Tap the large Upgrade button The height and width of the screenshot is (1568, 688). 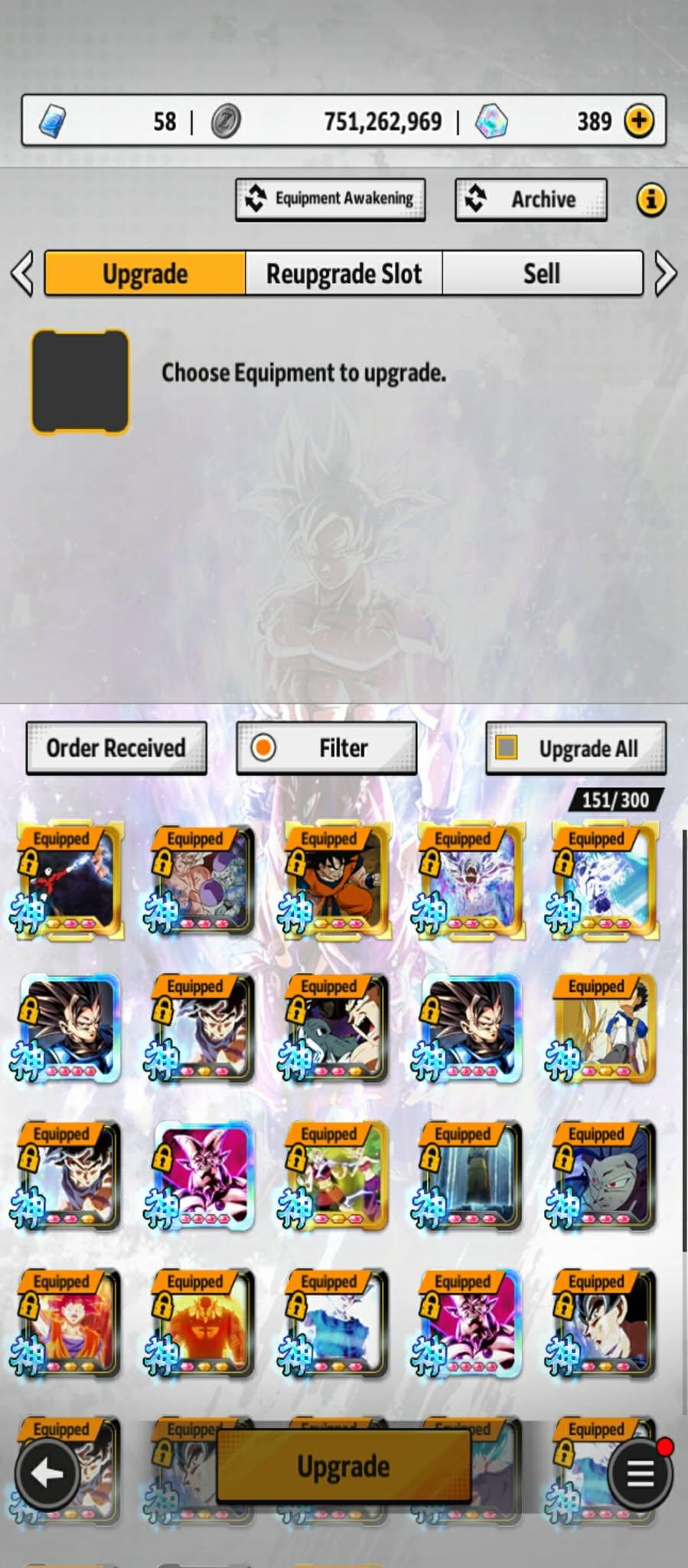pyautogui.click(x=344, y=1466)
